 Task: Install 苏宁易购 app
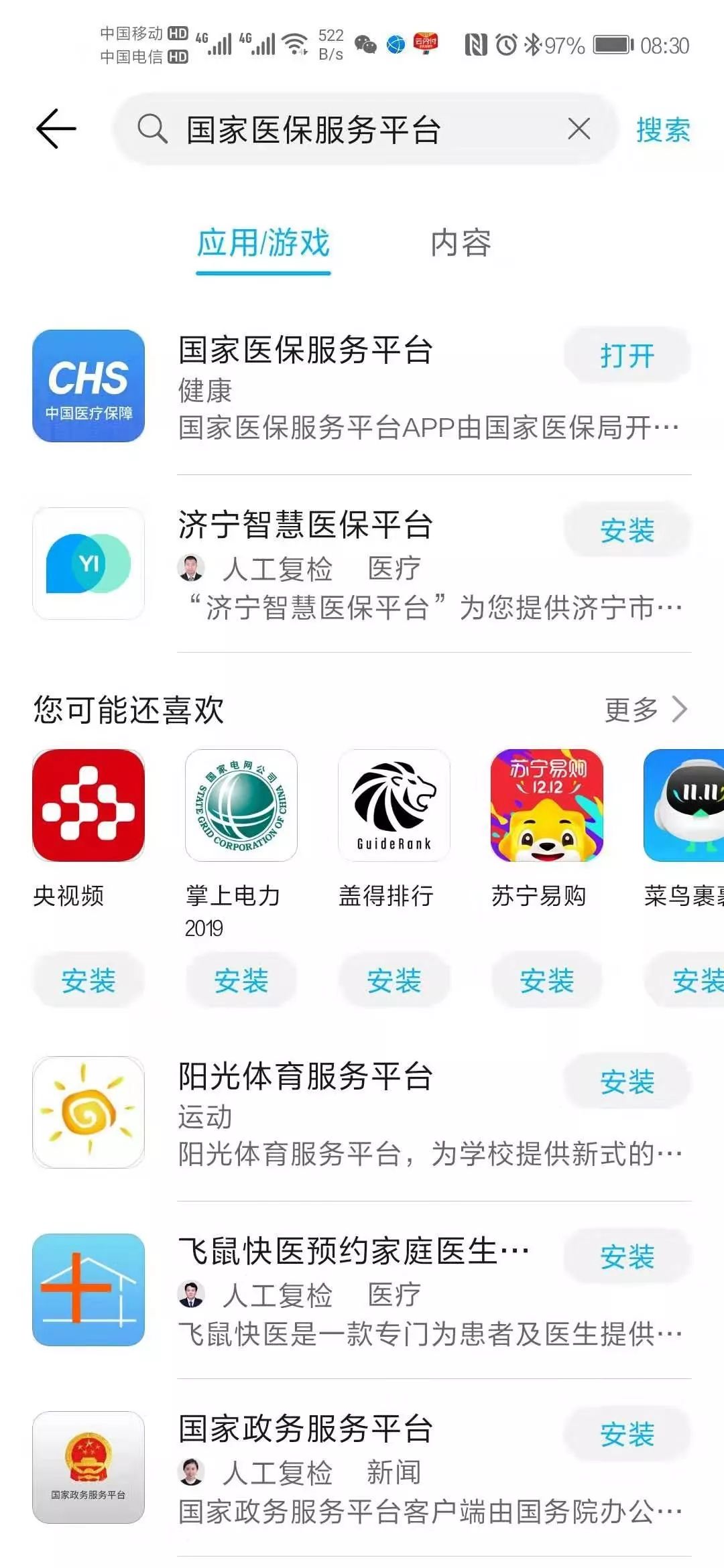(x=547, y=980)
